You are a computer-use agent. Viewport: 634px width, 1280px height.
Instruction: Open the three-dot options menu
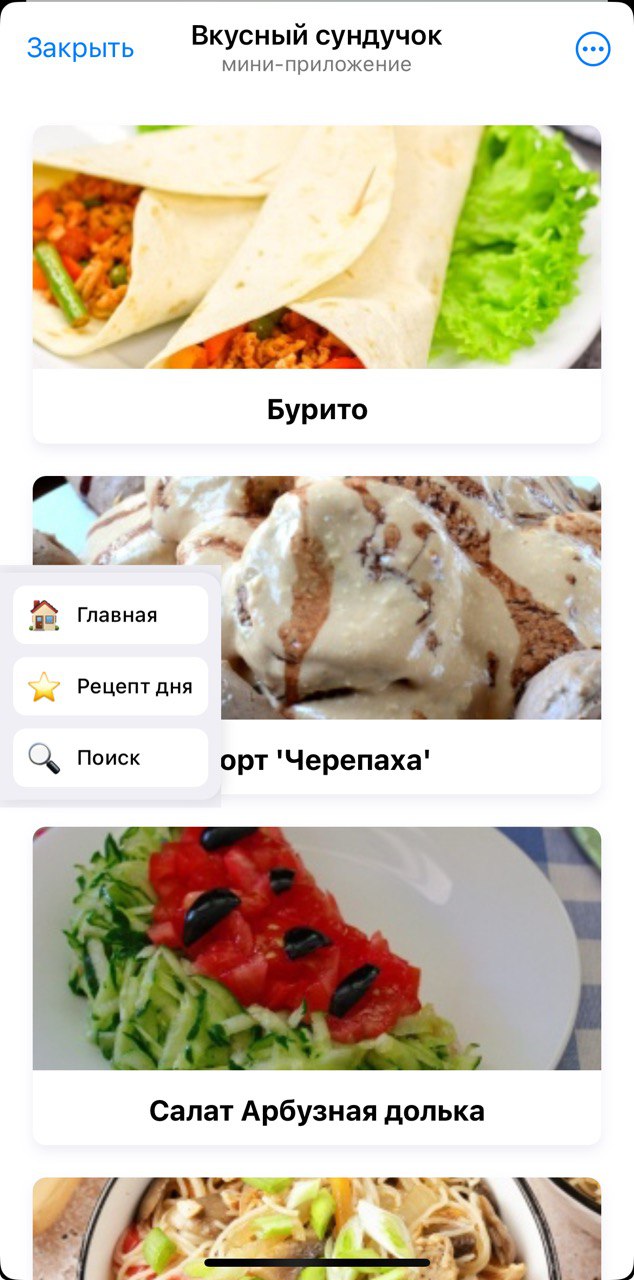tap(593, 49)
